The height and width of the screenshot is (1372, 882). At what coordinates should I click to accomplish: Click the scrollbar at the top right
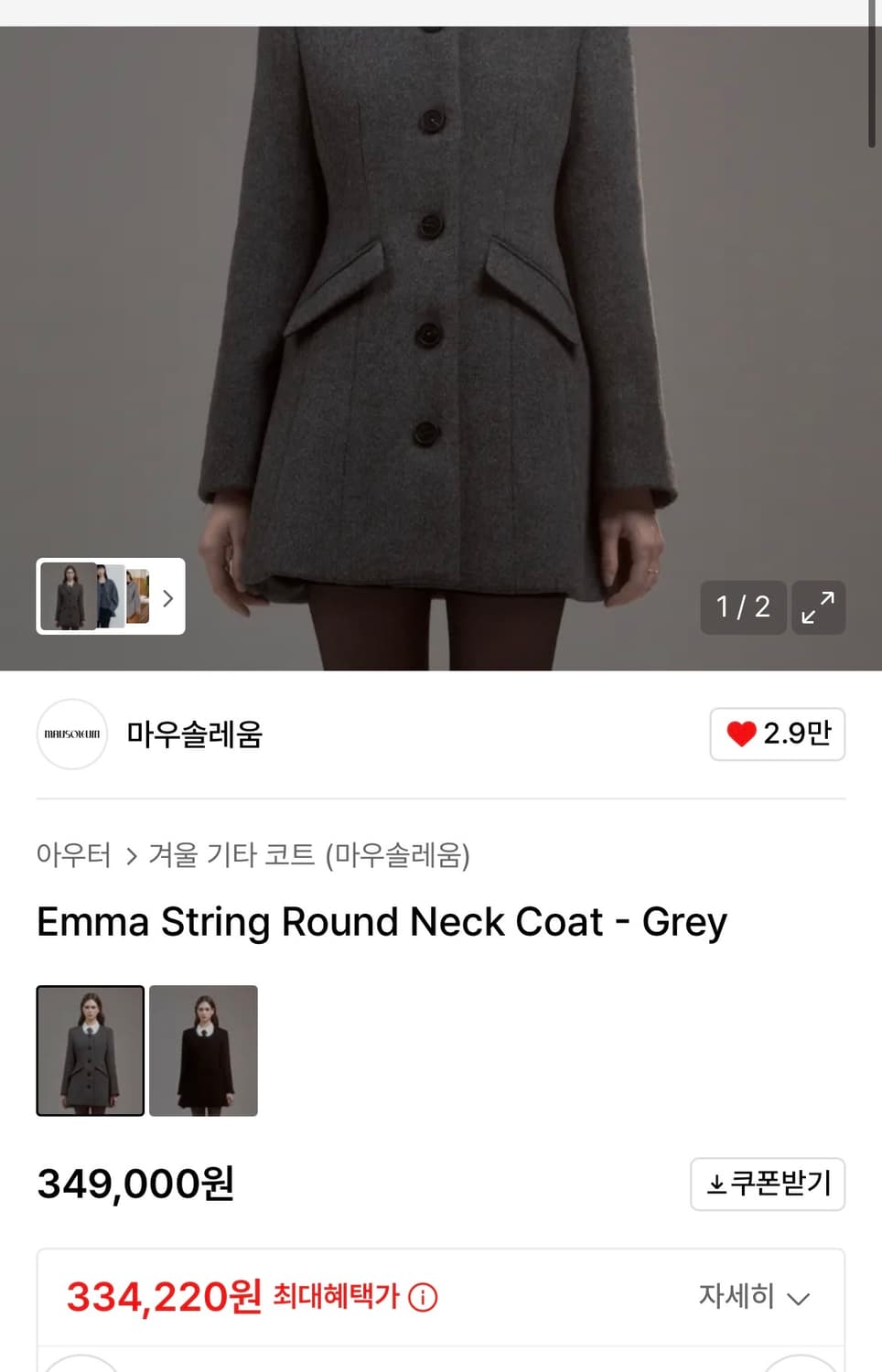(872, 73)
